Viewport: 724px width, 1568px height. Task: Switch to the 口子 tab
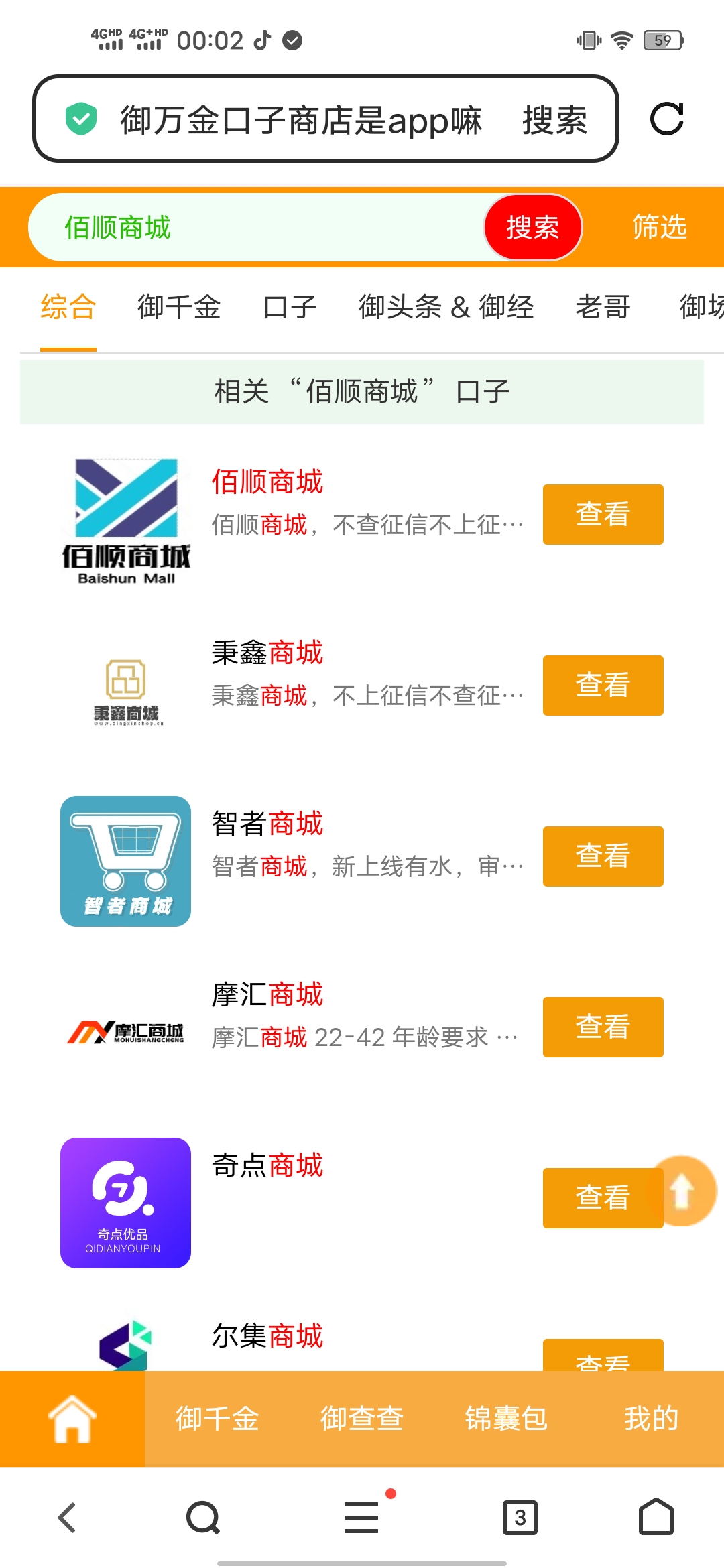tap(290, 307)
